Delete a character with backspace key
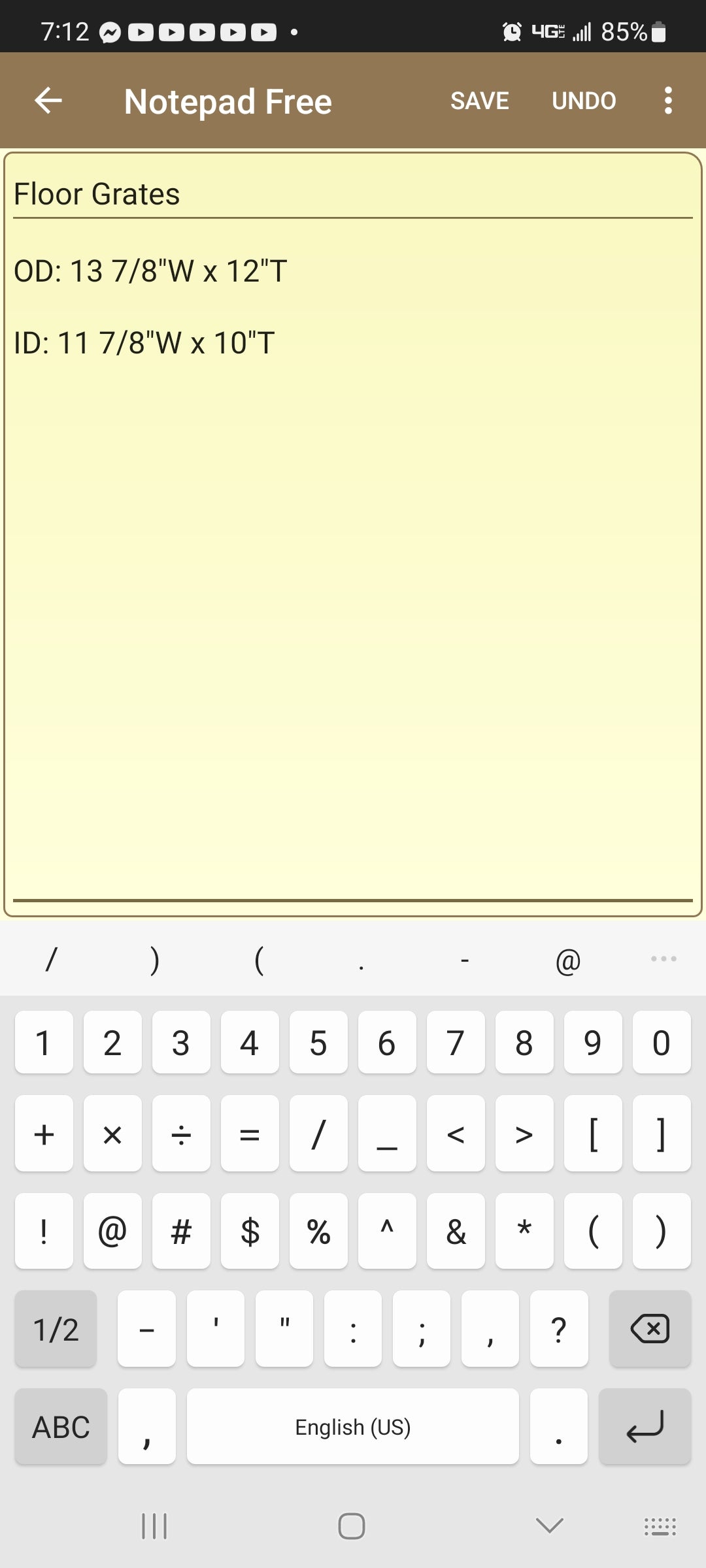 (x=650, y=1328)
